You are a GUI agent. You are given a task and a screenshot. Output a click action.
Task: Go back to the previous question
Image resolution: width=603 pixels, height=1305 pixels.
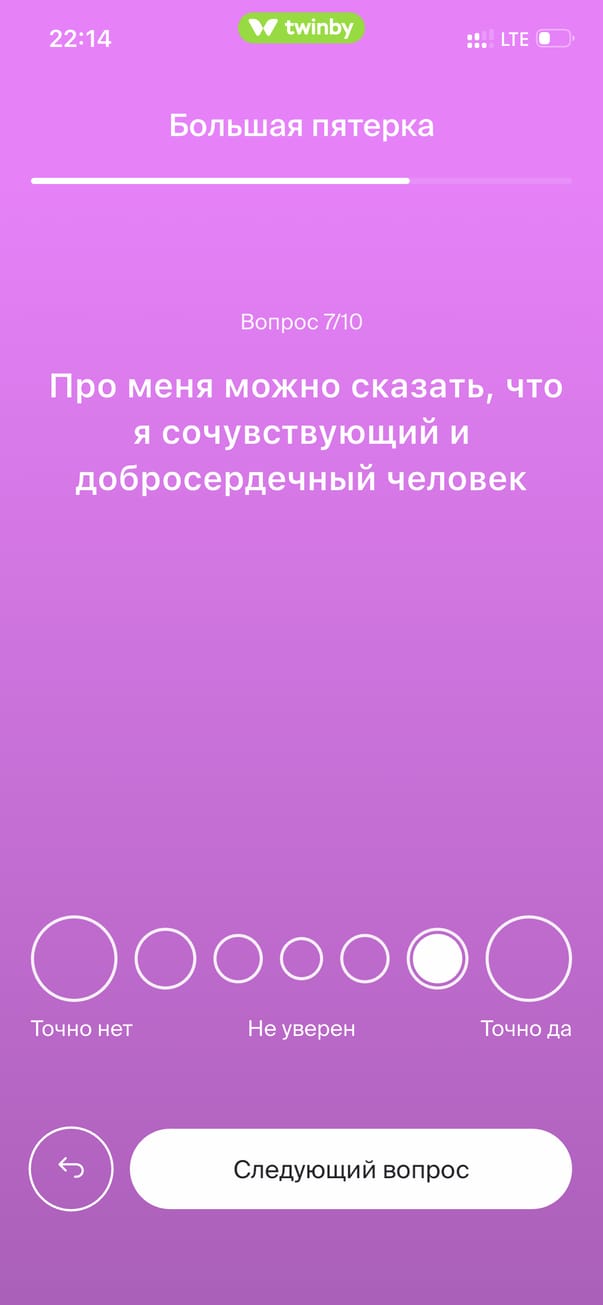pyautogui.click(x=71, y=1169)
